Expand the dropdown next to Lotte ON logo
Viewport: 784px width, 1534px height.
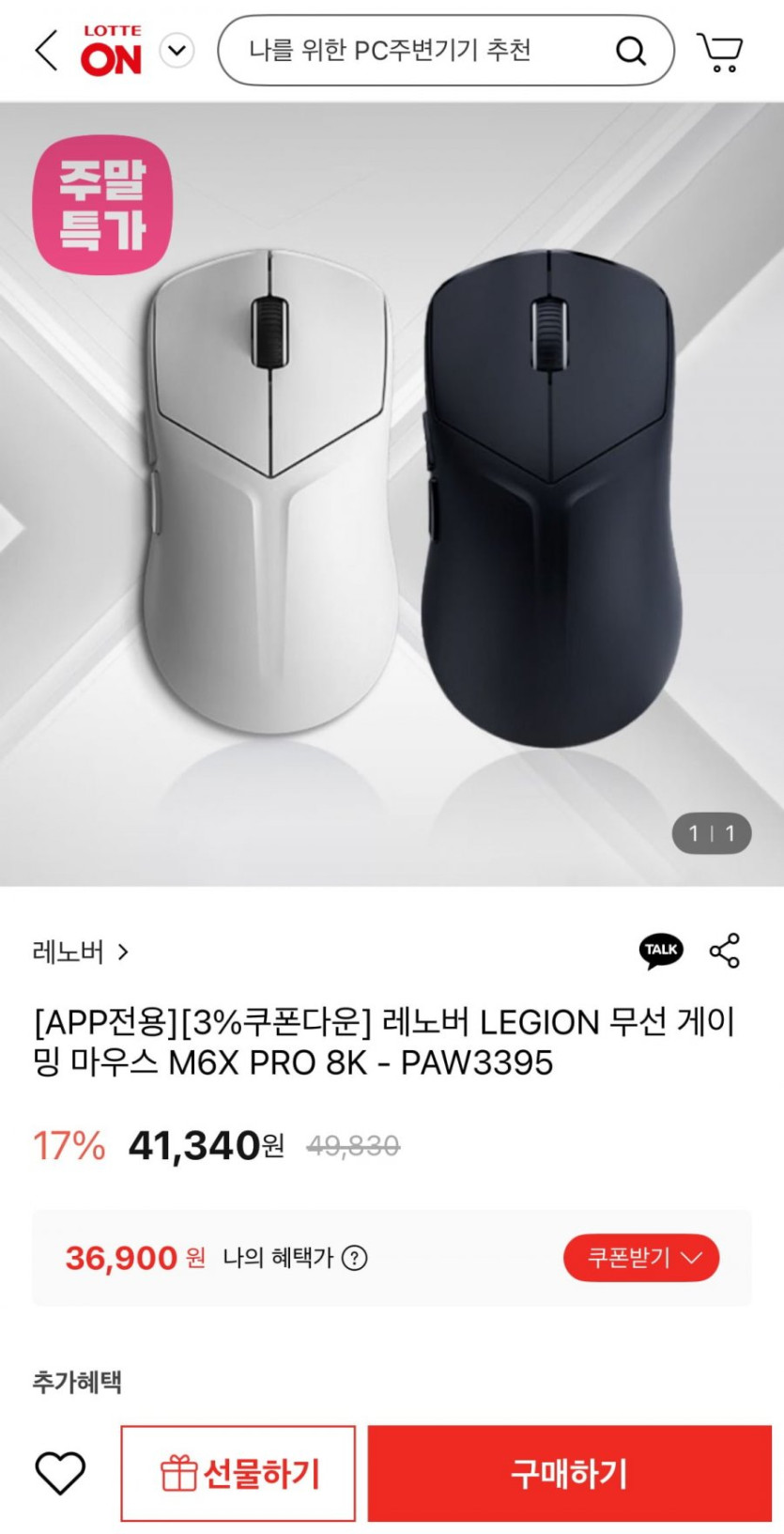click(x=177, y=51)
